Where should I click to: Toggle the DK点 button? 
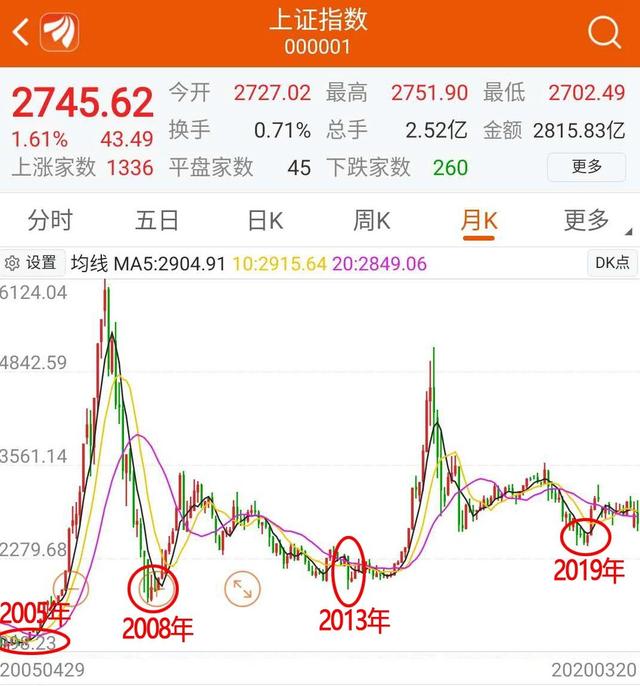point(611,263)
